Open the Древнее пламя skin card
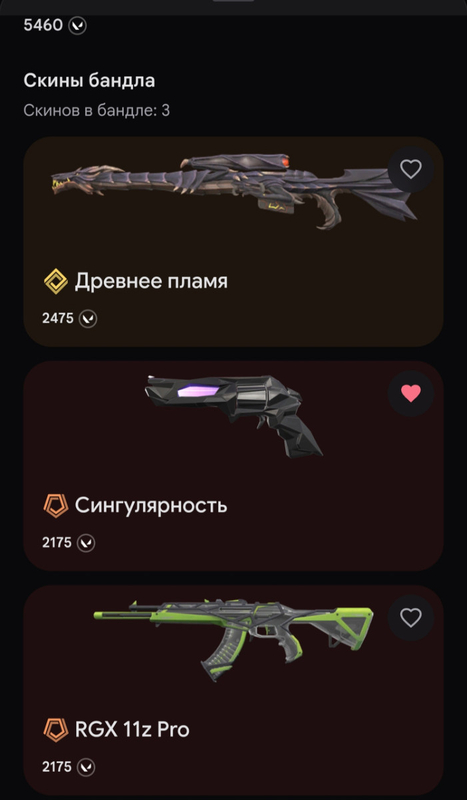467x800 pixels. pos(233,241)
